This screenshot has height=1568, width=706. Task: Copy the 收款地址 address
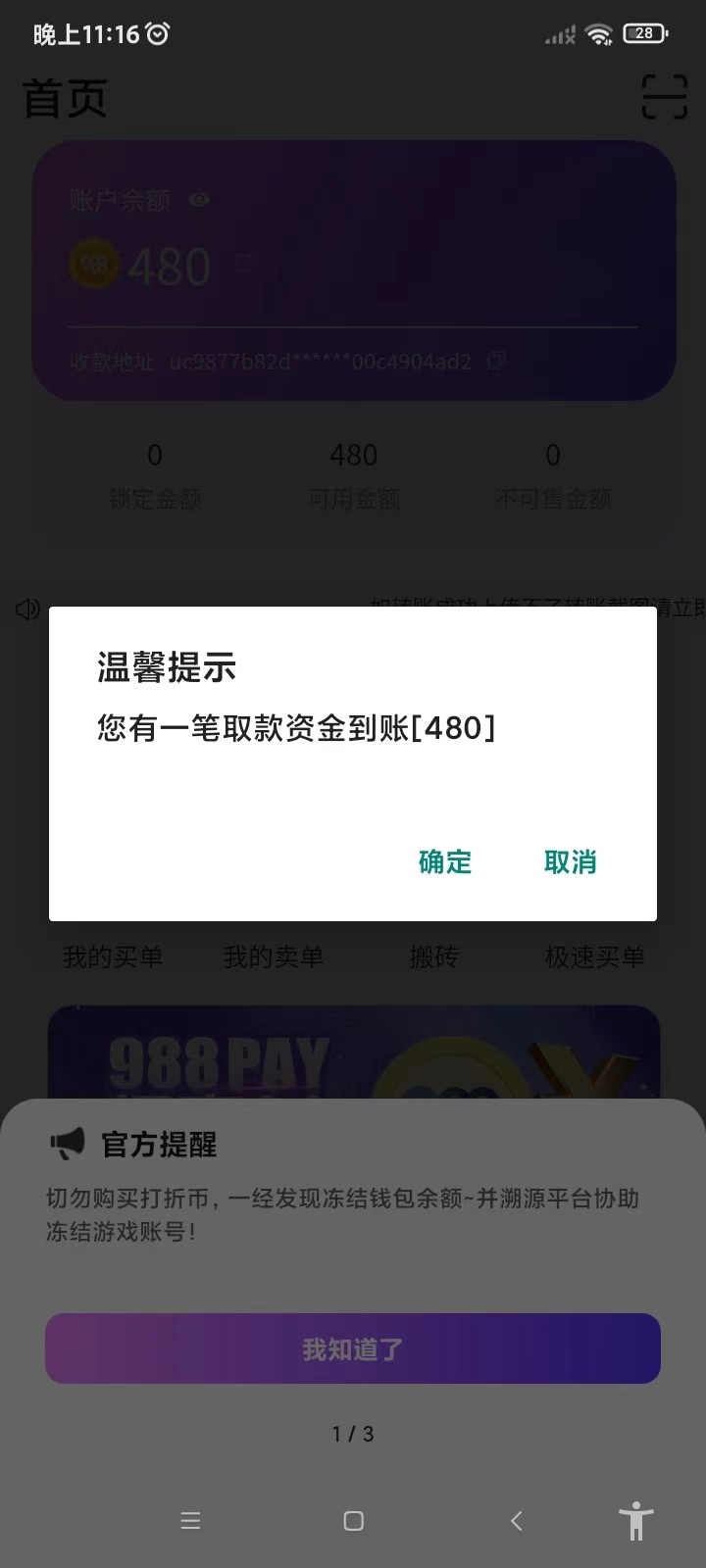tap(497, 361)
